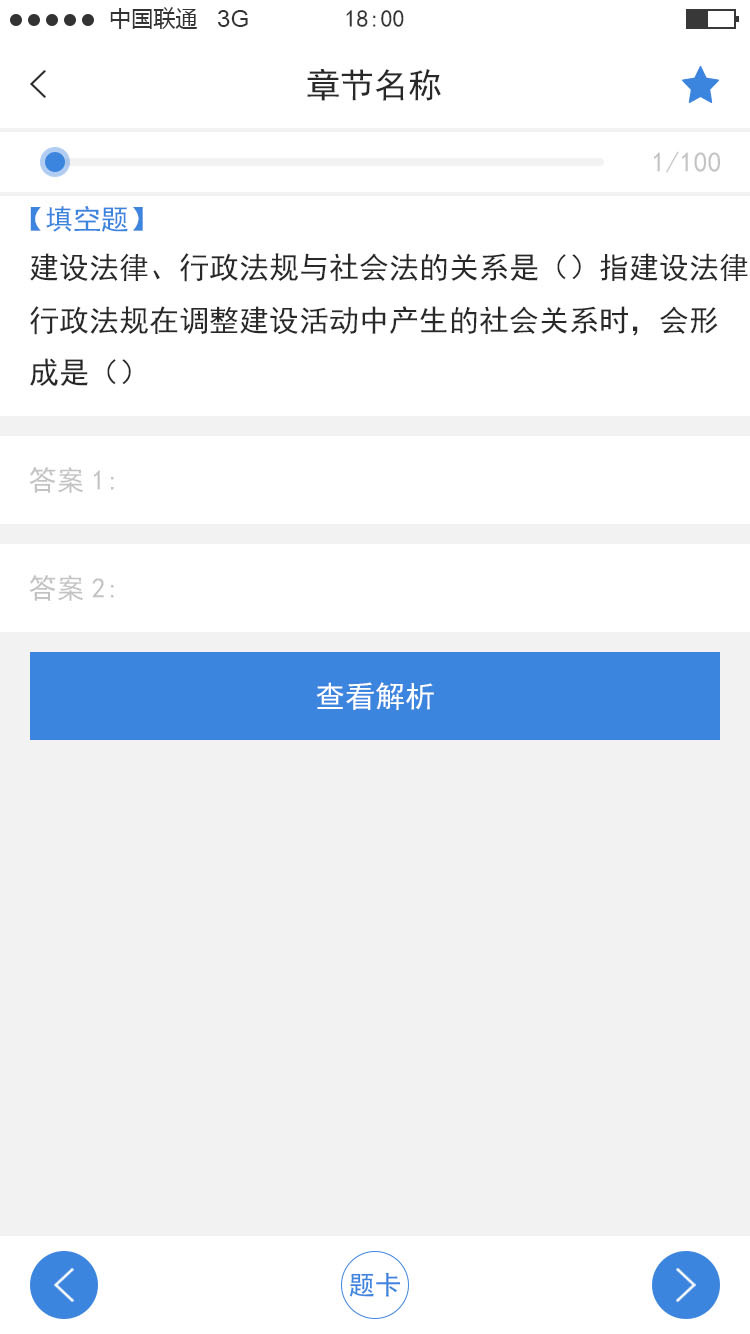Click inside the 答案2 answer field
This screenshot has width=750, height=1334.
pyautogui.click(x=375, y=588)
